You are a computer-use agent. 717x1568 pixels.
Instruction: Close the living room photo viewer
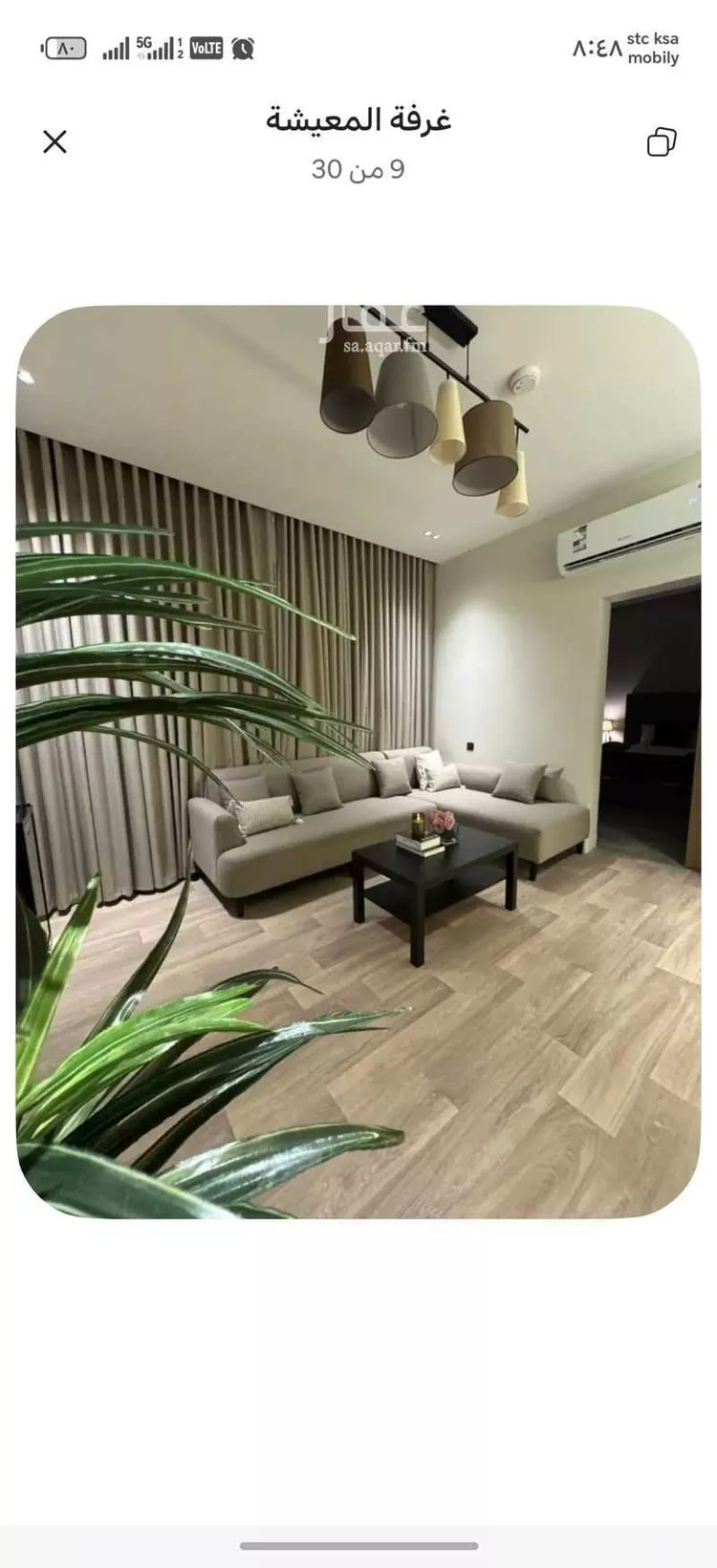point(55,142)
